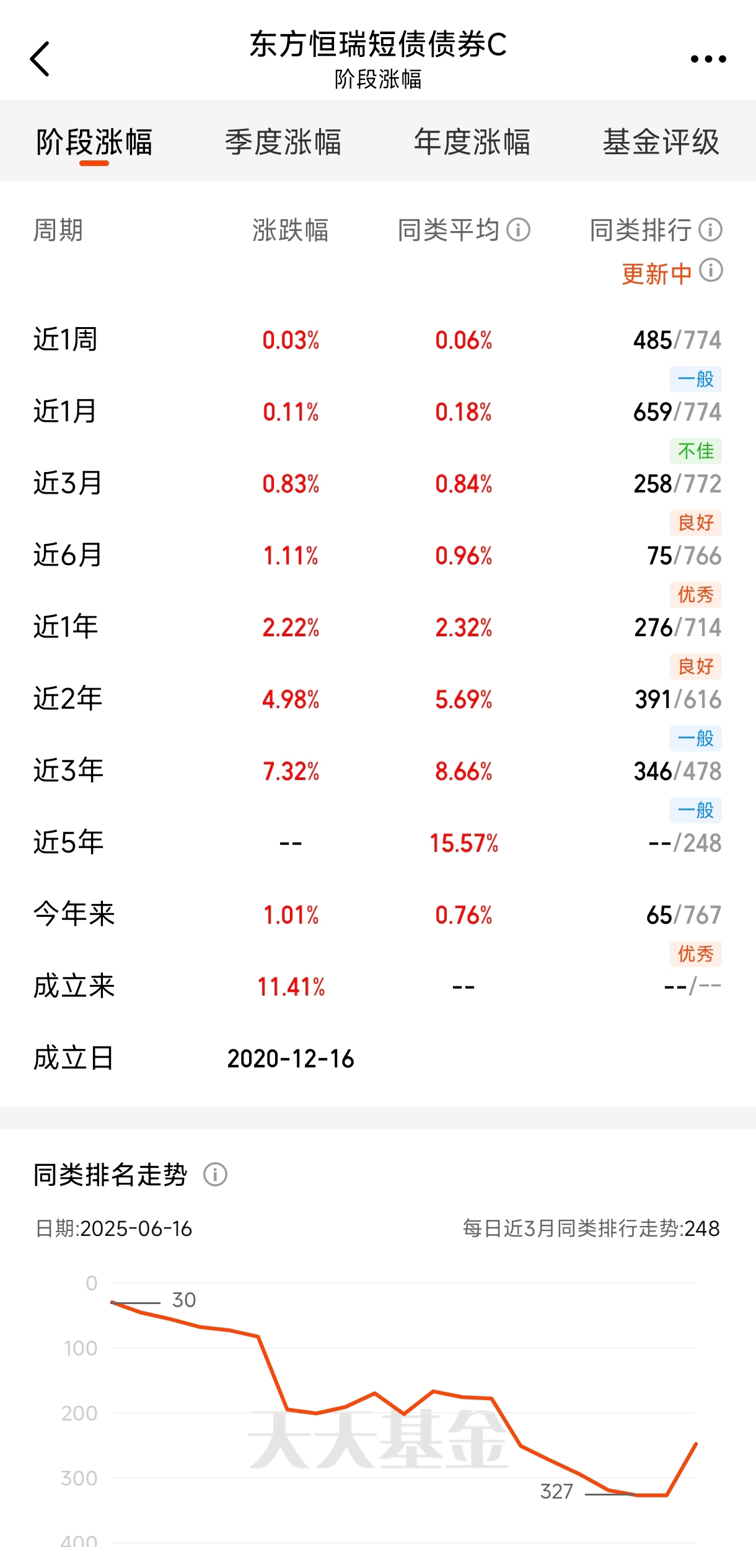Select the 阶段涨幅 tab

point(94,142)
